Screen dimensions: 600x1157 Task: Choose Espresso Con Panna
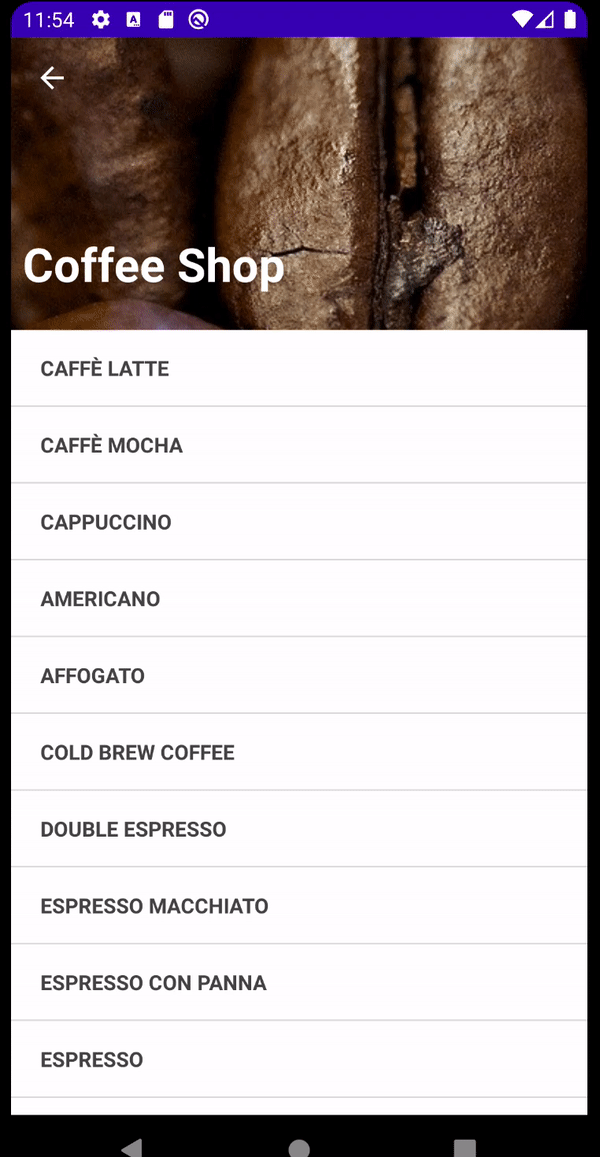tap(298, 983)
